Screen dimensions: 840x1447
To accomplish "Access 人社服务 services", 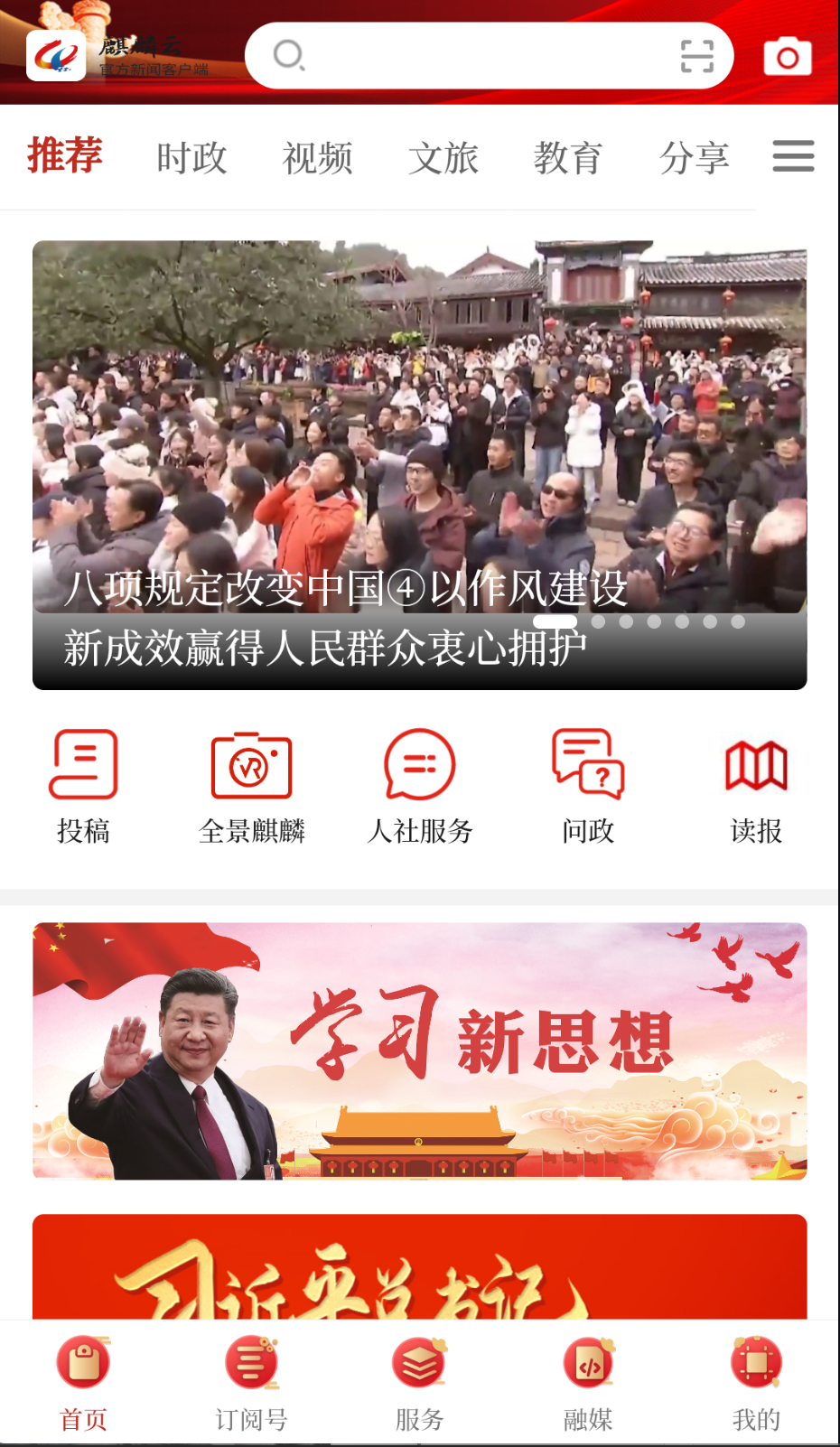I will click(x=420, y=784).
